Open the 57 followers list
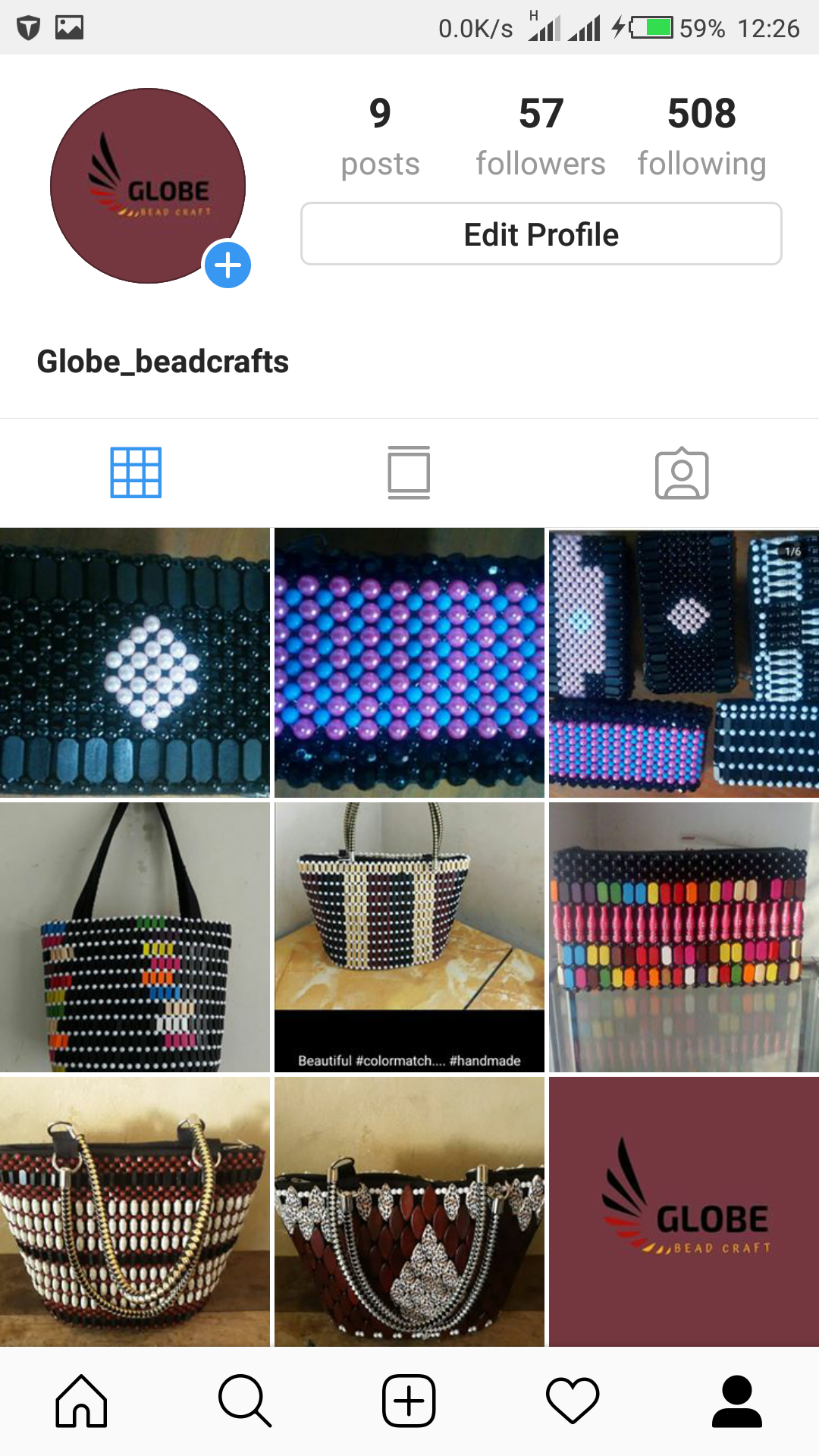The height and width of the screenshot is (1456, 819). pyautogui.click(x=541, y=136)
